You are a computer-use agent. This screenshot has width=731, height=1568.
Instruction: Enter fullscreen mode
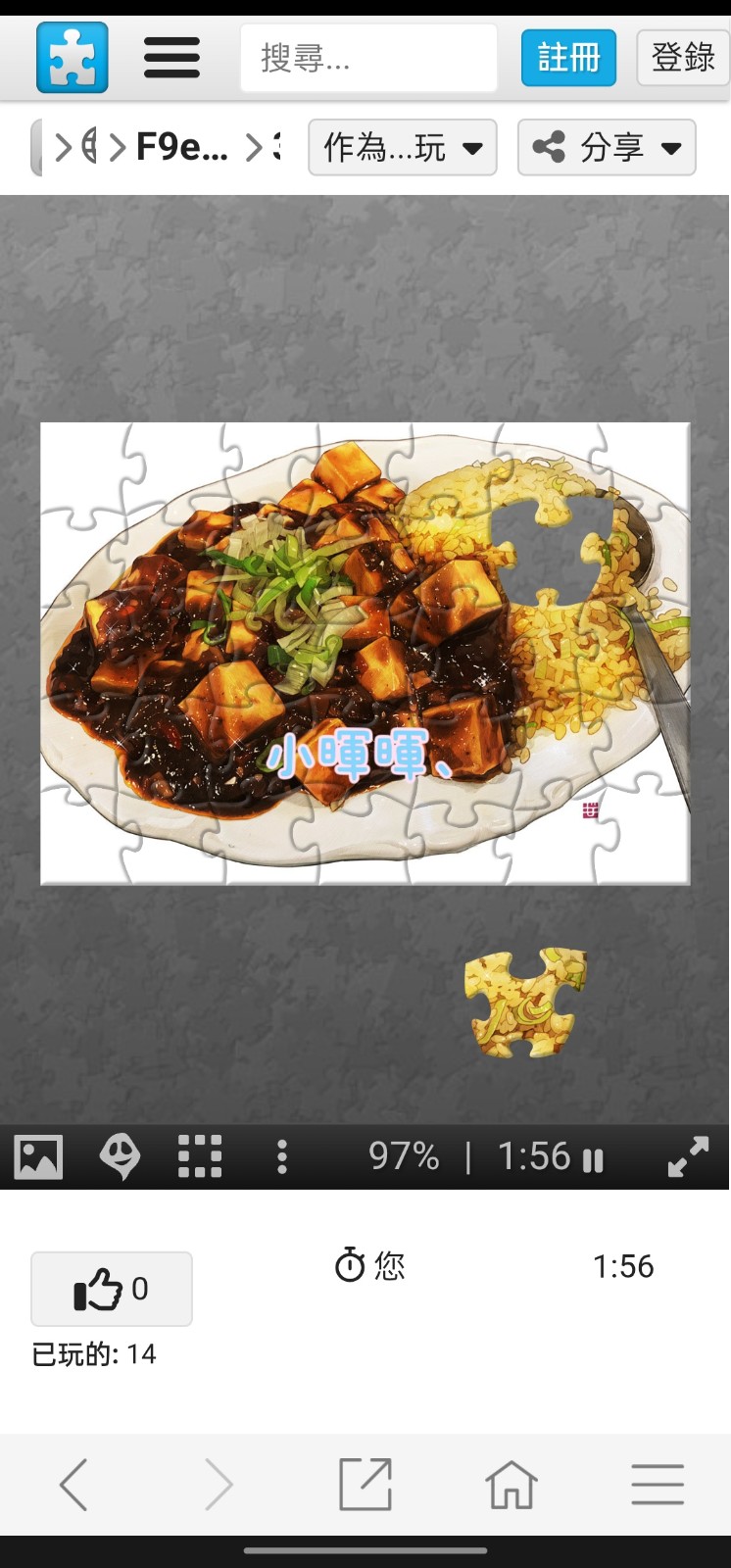pos(688,1157)
